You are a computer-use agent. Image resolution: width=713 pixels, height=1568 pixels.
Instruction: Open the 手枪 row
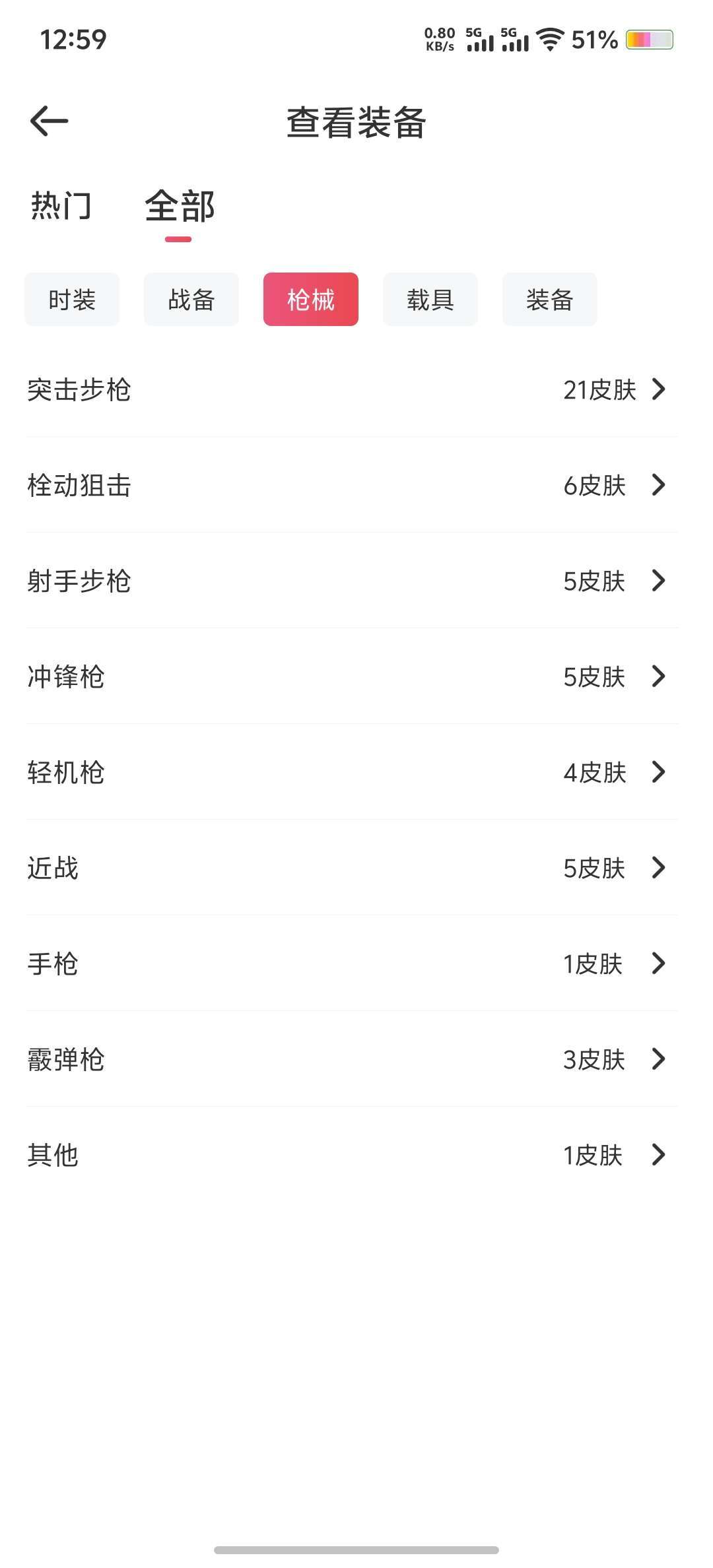click(353, 964)
